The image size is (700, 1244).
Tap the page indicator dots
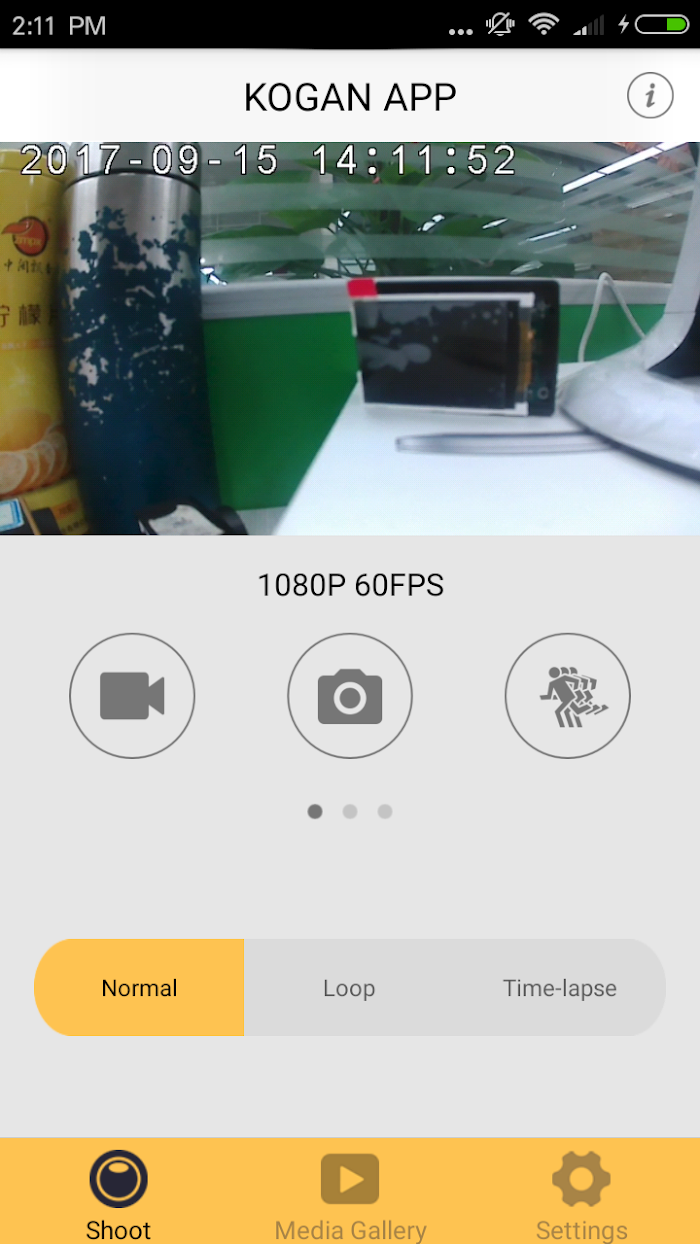coord(350,811)
